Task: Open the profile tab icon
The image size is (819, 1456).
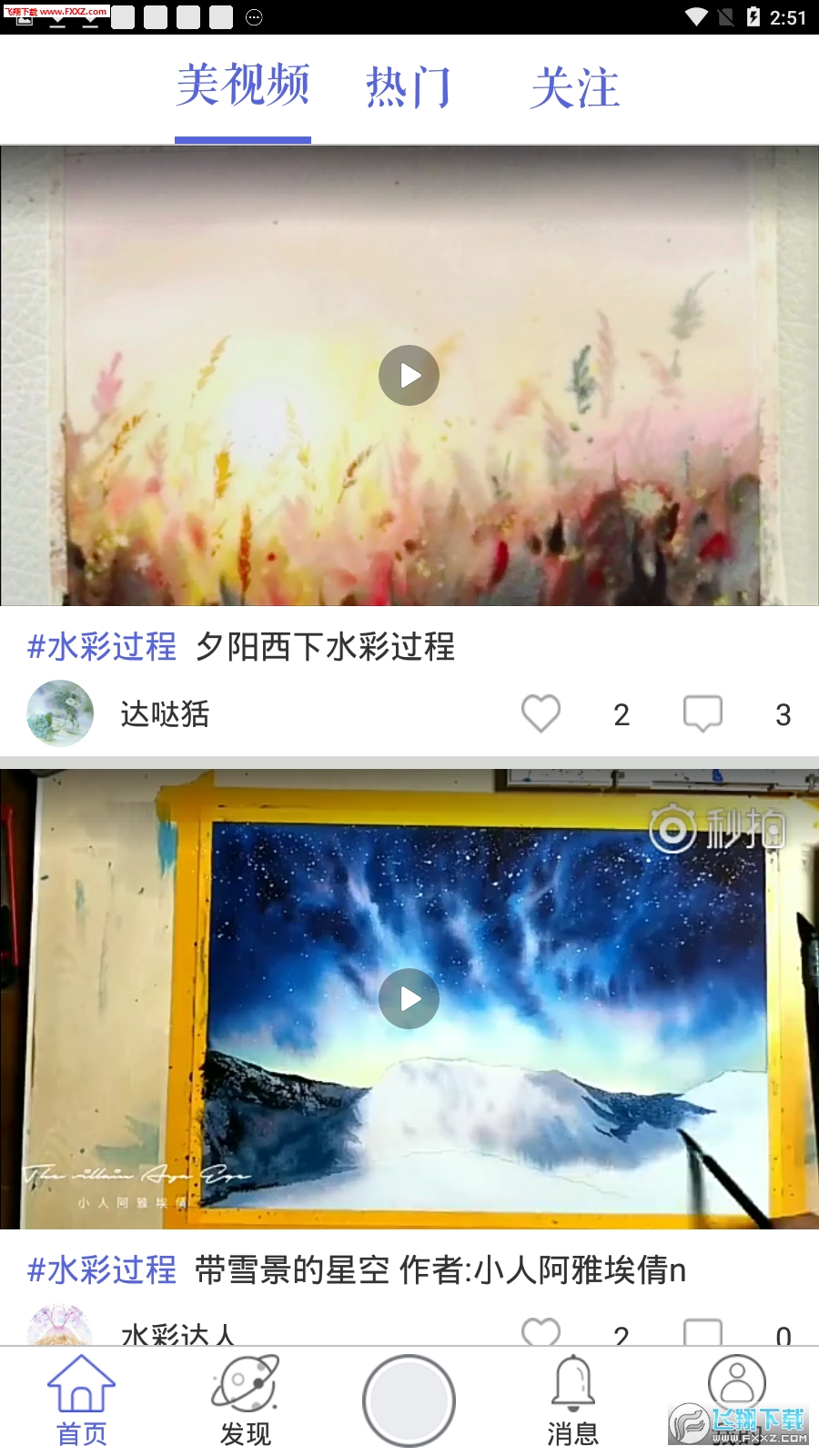Action: (x=736, y=1383)
